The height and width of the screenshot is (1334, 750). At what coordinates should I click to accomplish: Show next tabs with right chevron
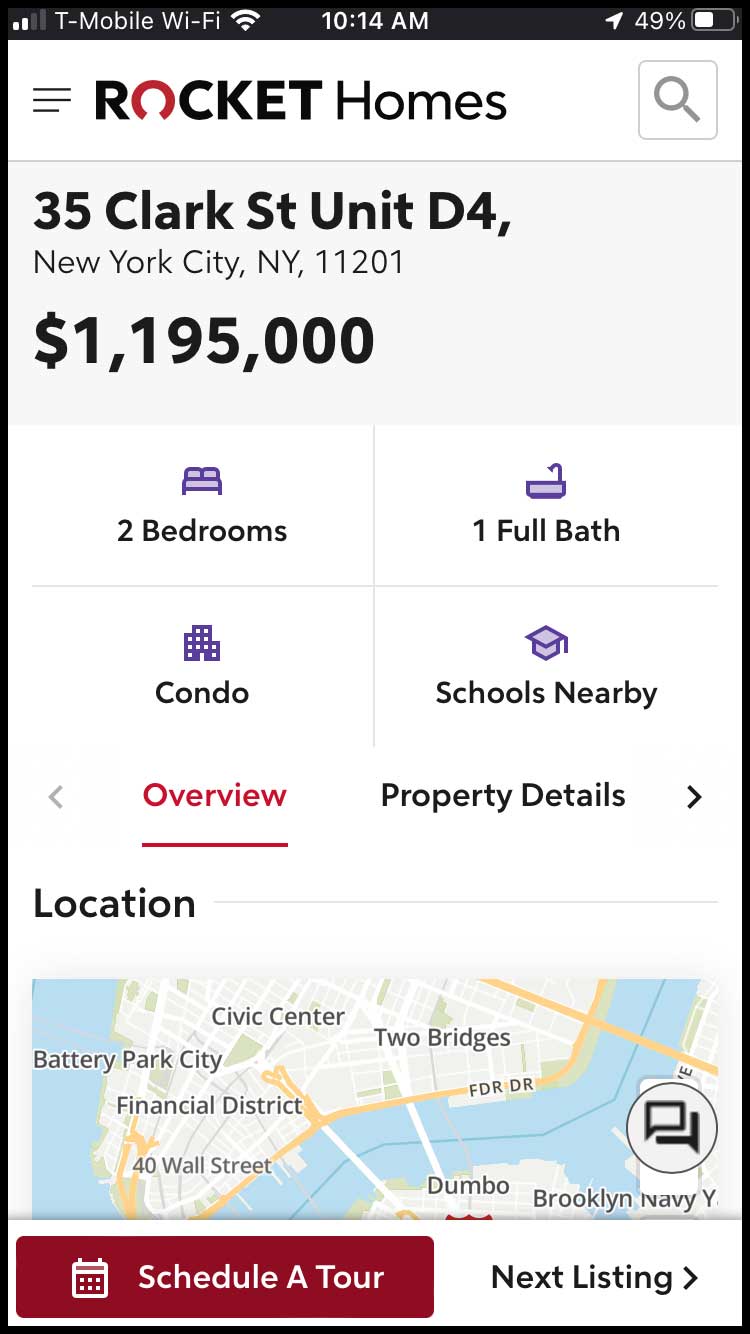tap(694, 797)
